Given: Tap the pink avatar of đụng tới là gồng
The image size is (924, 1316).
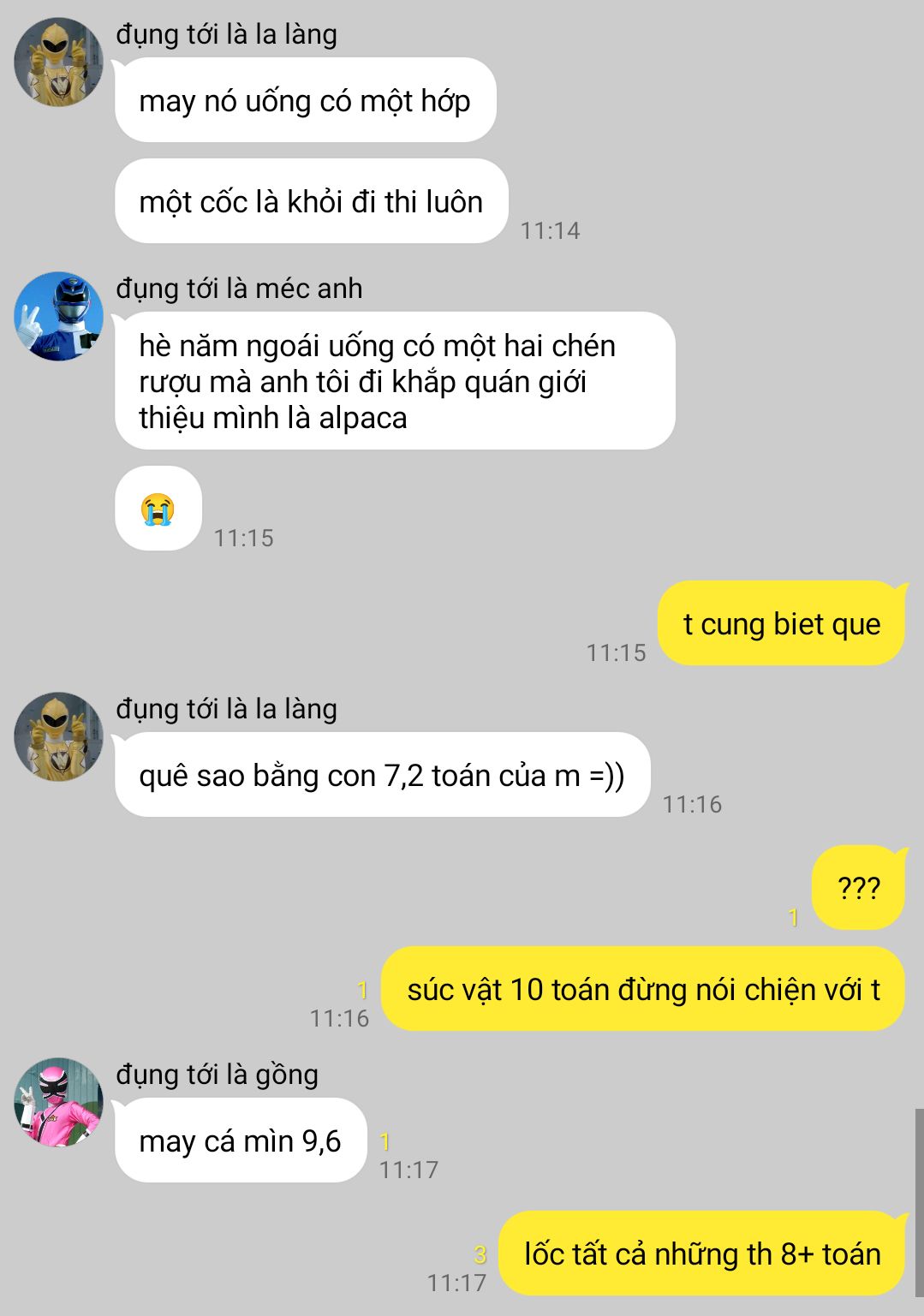Looking at the screenshot, I should pos(58,1102).
